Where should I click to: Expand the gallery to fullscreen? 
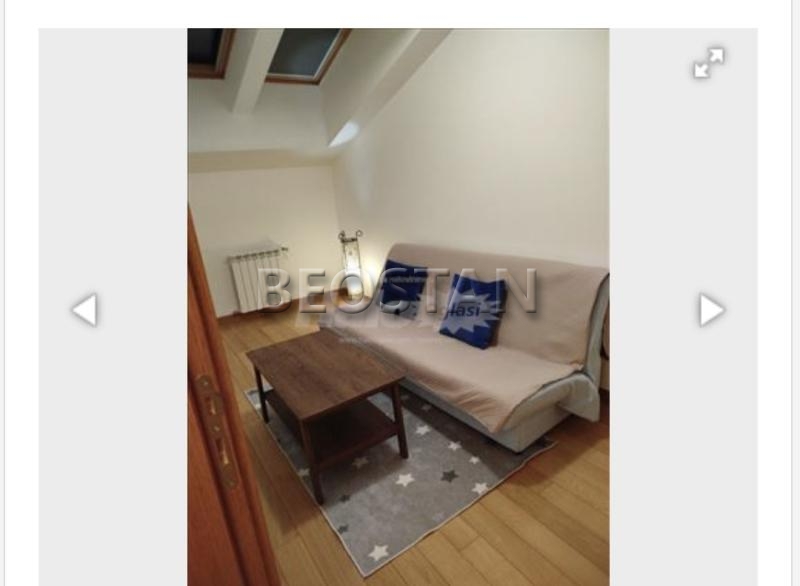708,63
